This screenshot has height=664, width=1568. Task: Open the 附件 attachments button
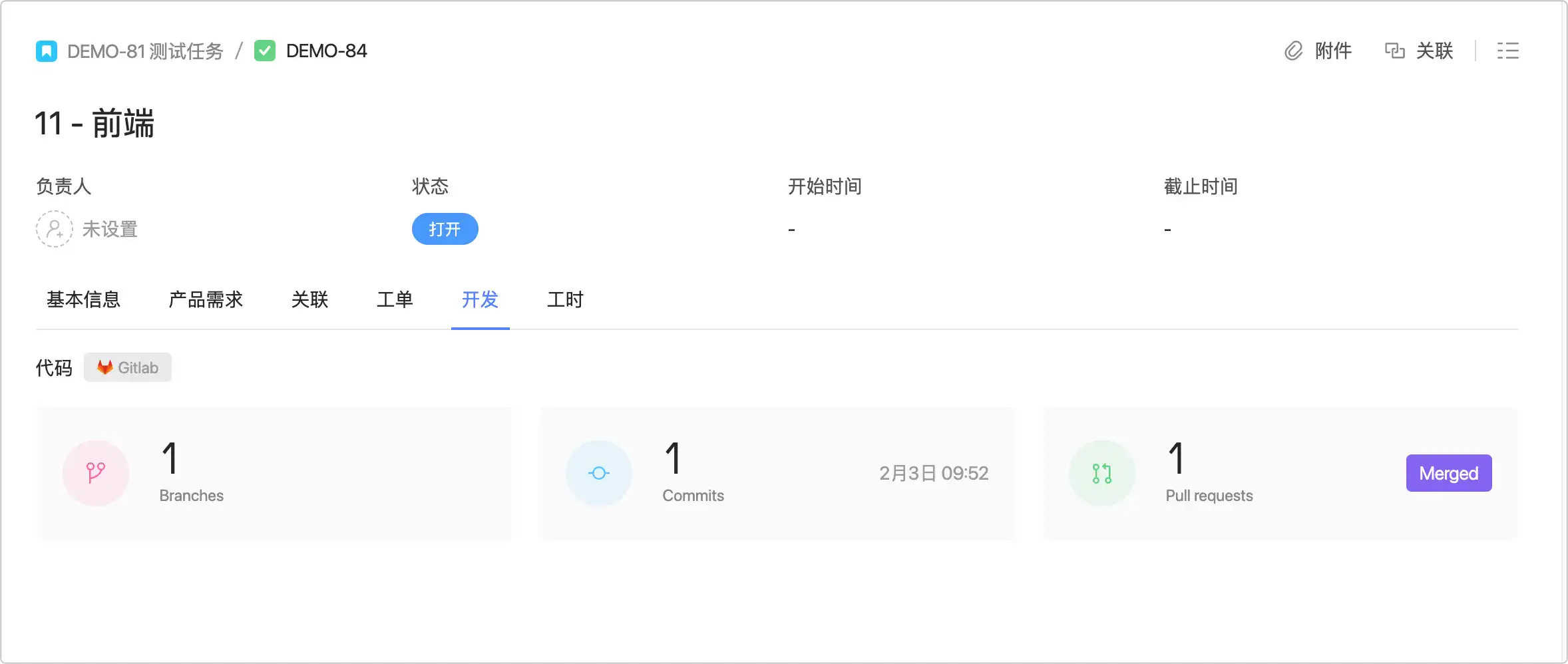tap(1318, 51)
